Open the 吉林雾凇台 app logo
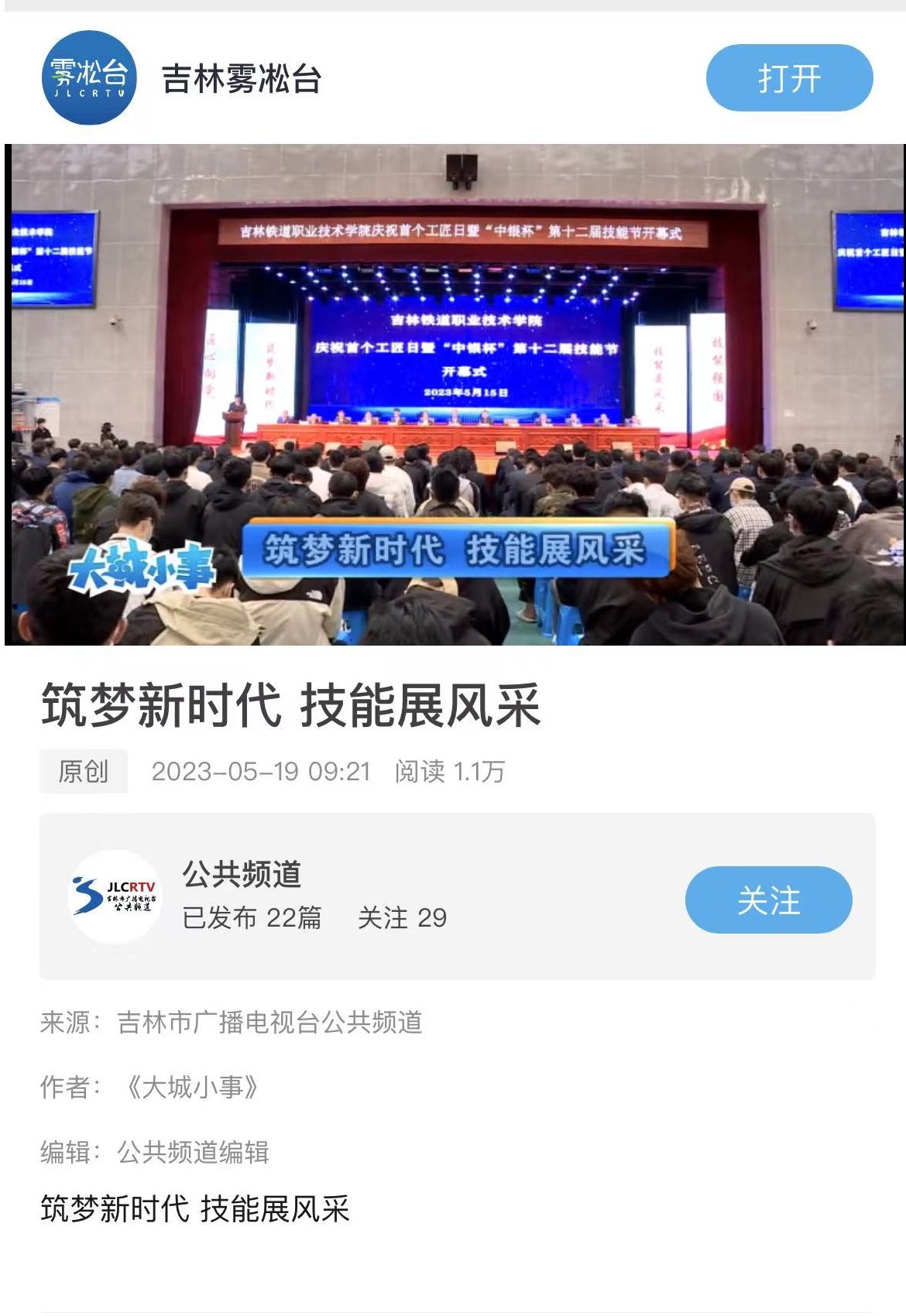This screenshot has height=1316, width=906. pos(88,77)
